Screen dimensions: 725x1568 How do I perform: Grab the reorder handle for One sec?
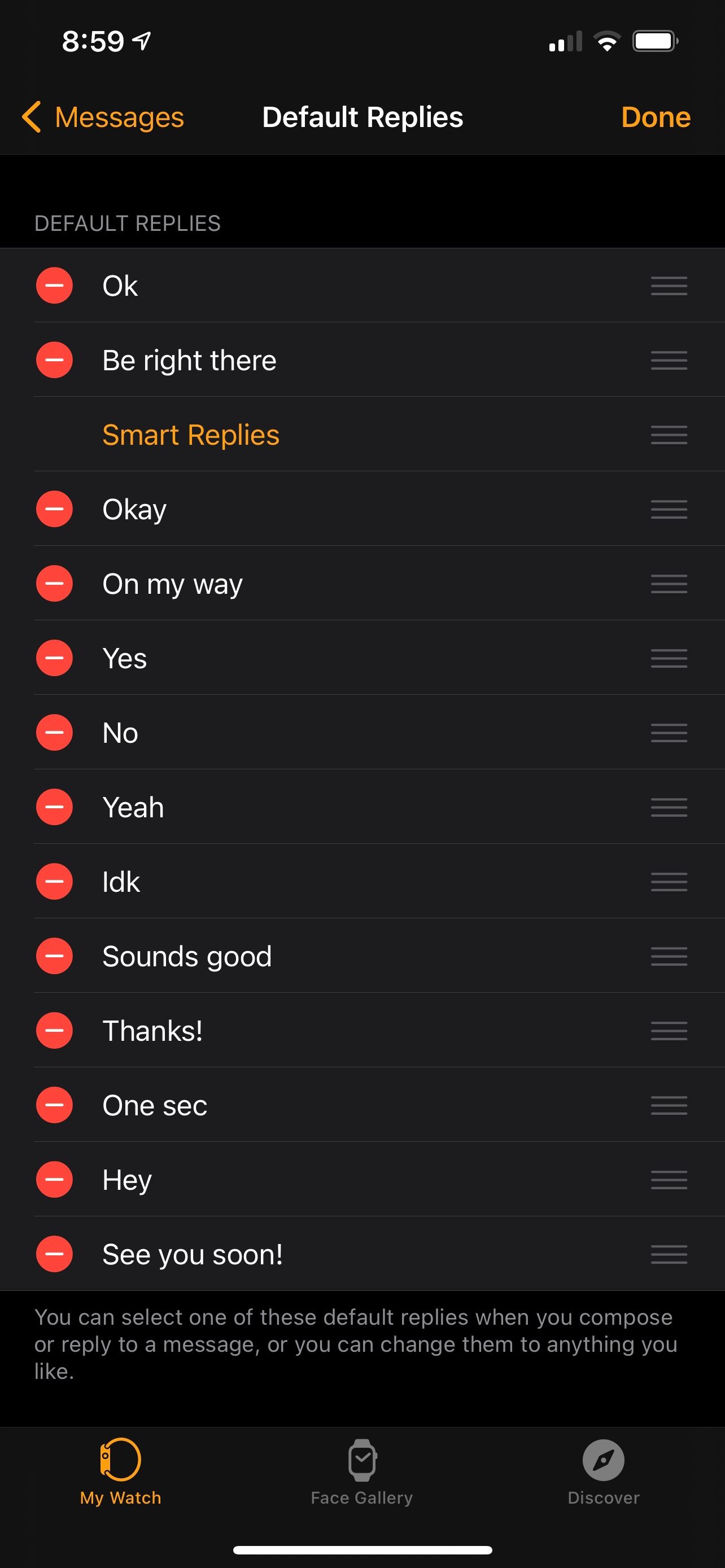(668, 1105)
